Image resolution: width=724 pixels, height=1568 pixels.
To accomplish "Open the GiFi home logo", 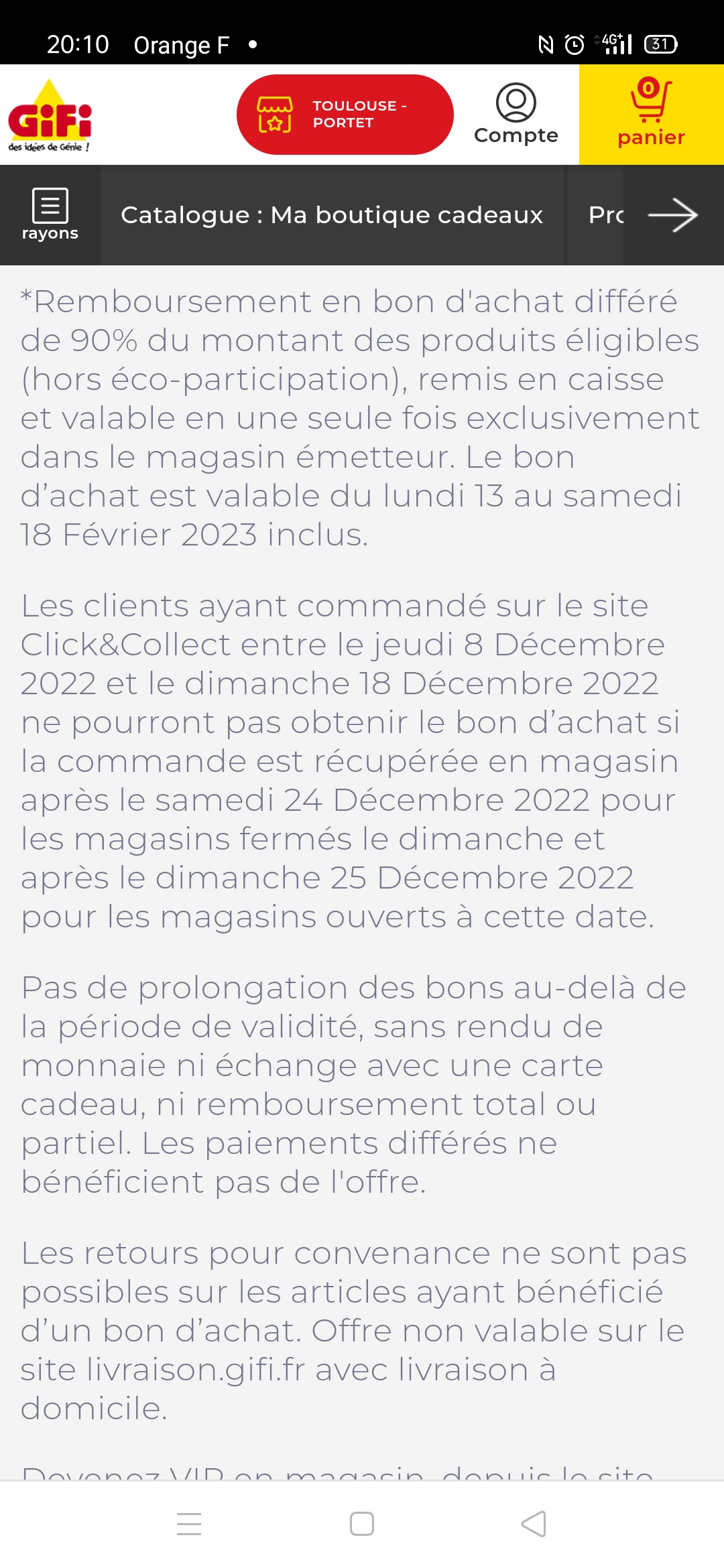I will coord(50,116).
